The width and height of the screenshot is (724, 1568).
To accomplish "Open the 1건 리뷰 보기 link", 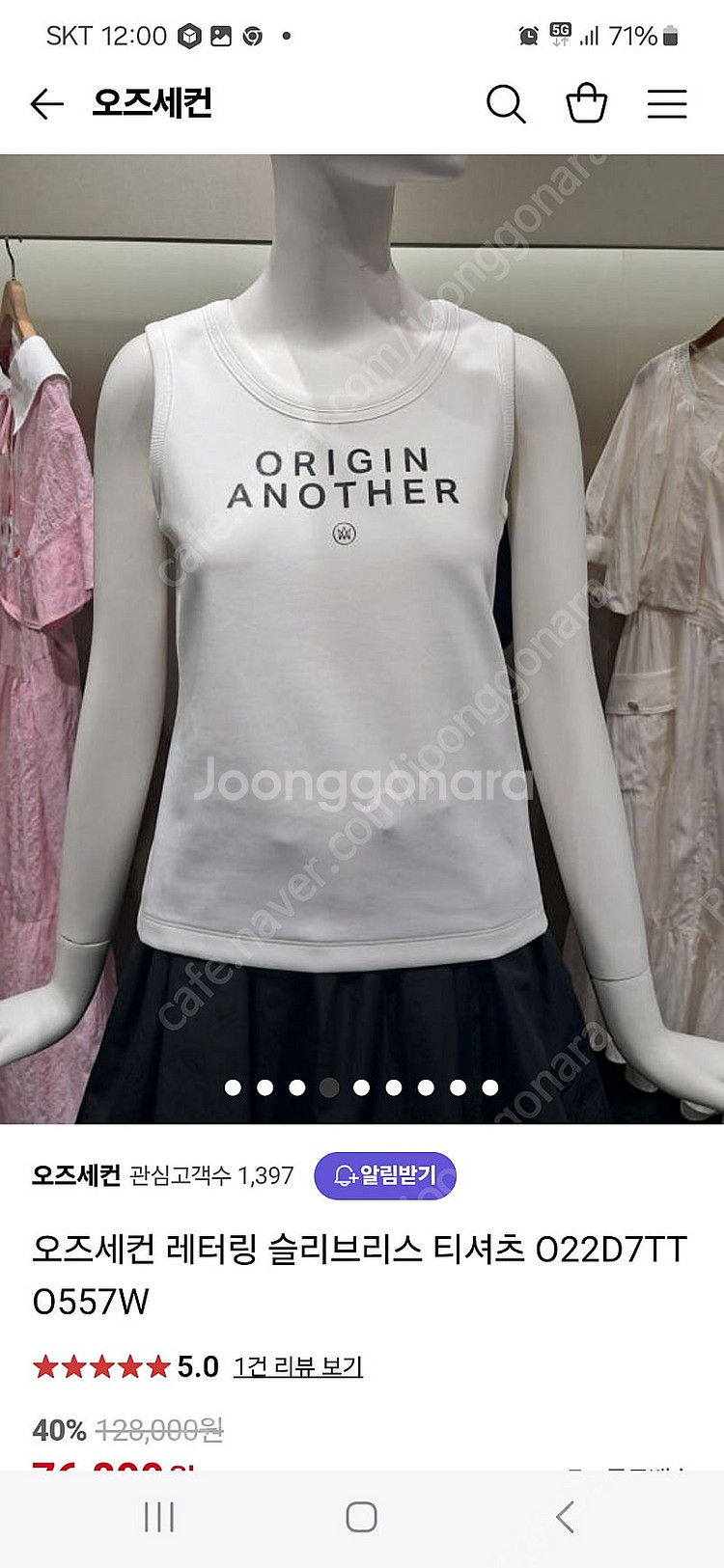I will click(x=297, y=1366).
